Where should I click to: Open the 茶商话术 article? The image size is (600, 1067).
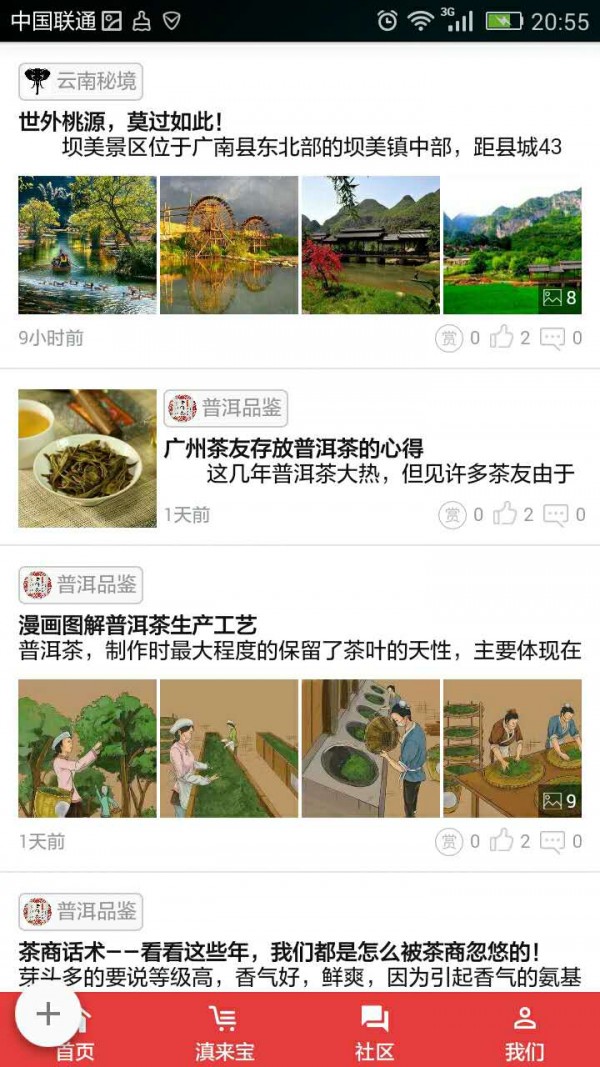pos(280,951)
